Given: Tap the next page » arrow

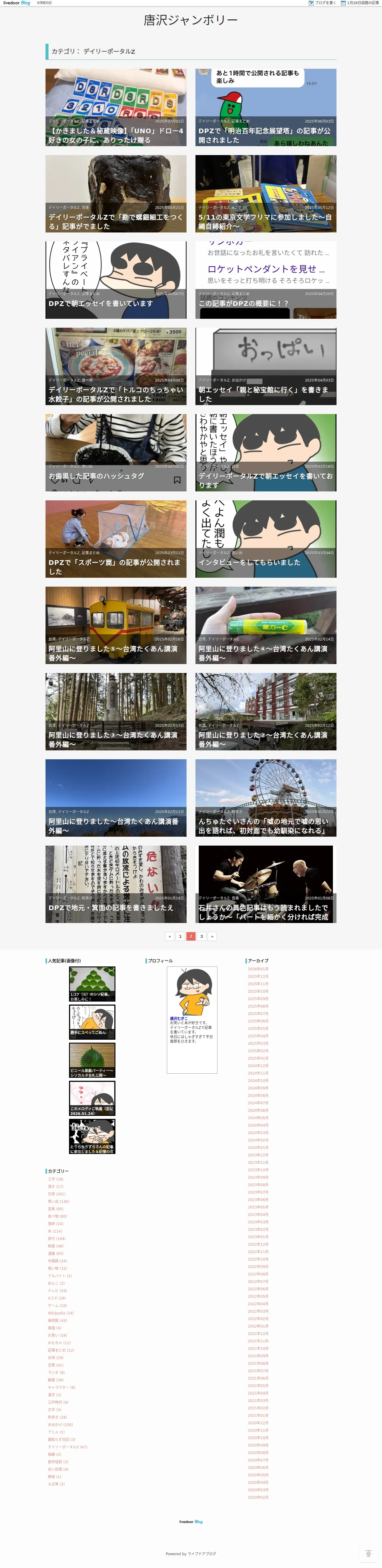Looking at the screenshot, I should [212, 936].
